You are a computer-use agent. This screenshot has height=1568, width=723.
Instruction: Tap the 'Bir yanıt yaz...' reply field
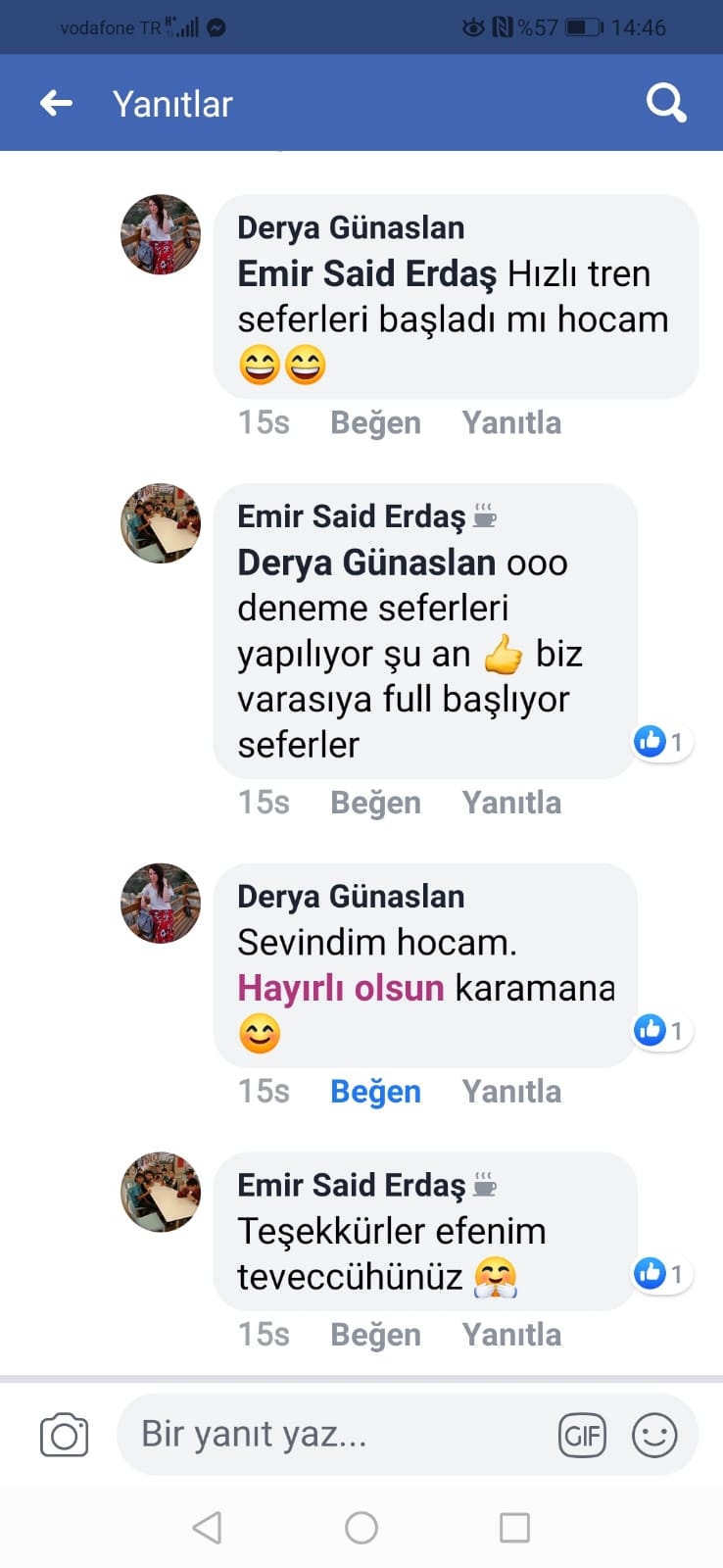tap(294, 1435)
